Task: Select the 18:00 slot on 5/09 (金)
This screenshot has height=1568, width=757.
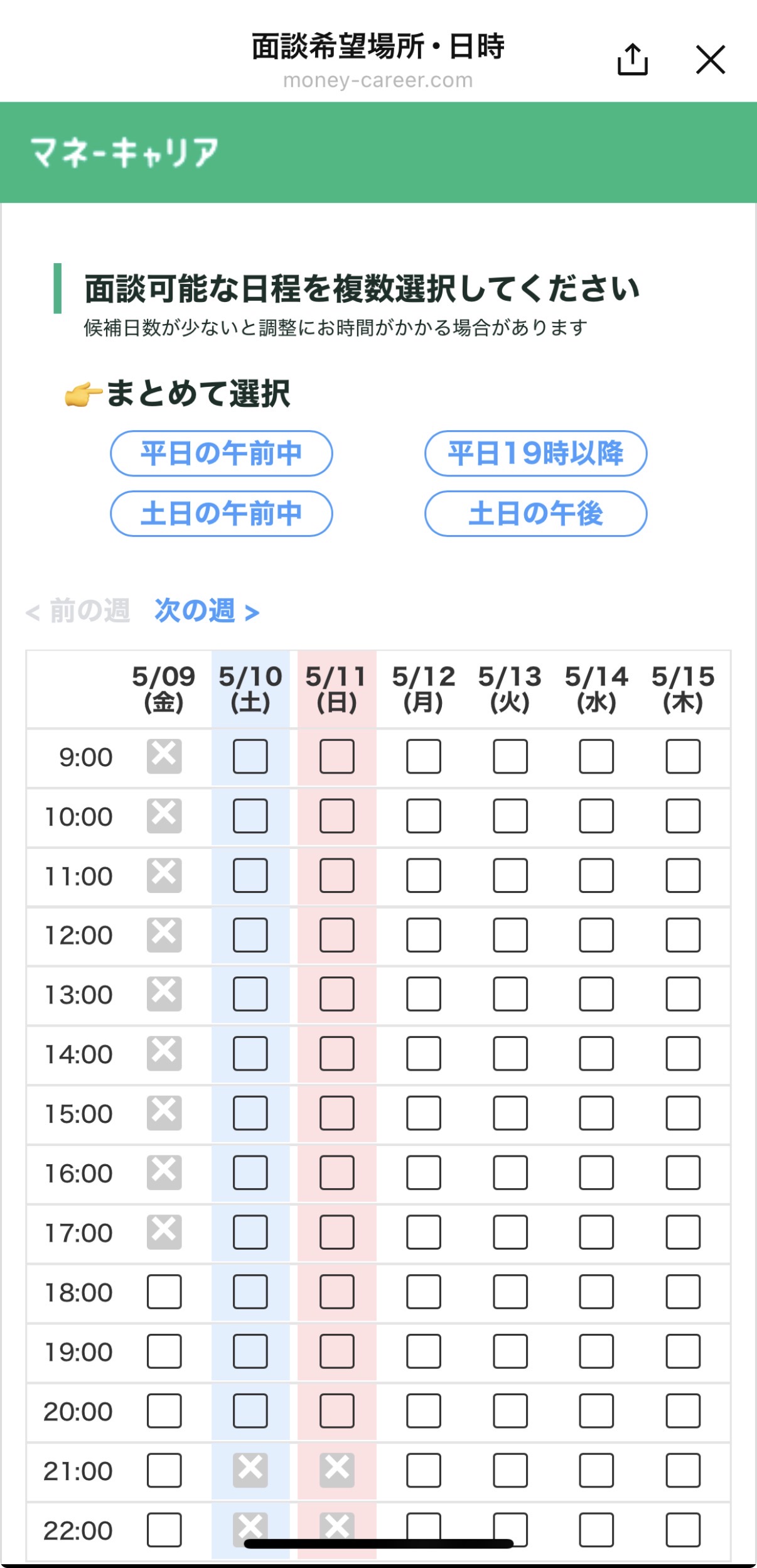Action: click(164, 1292)
